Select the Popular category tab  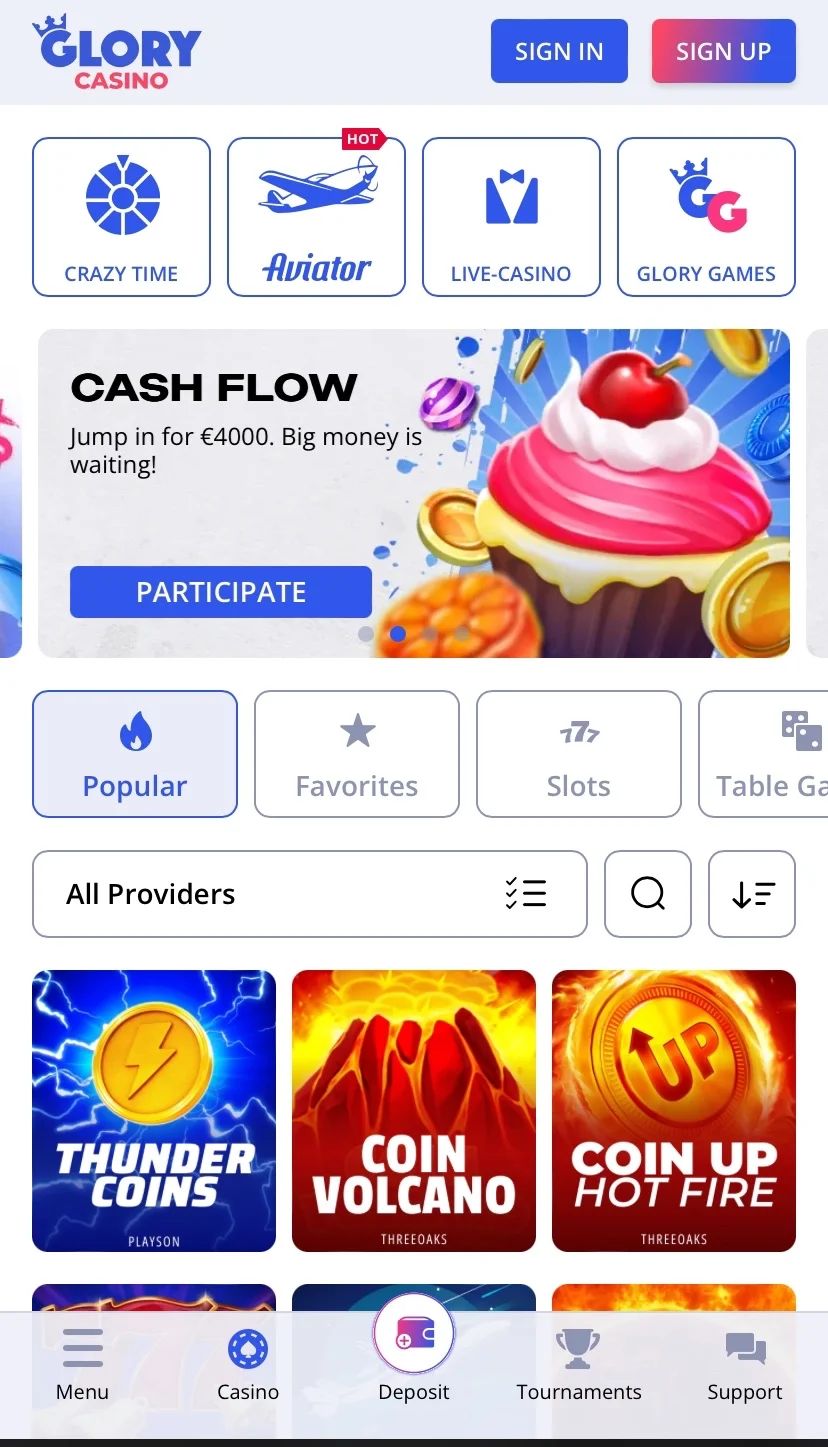135,754
